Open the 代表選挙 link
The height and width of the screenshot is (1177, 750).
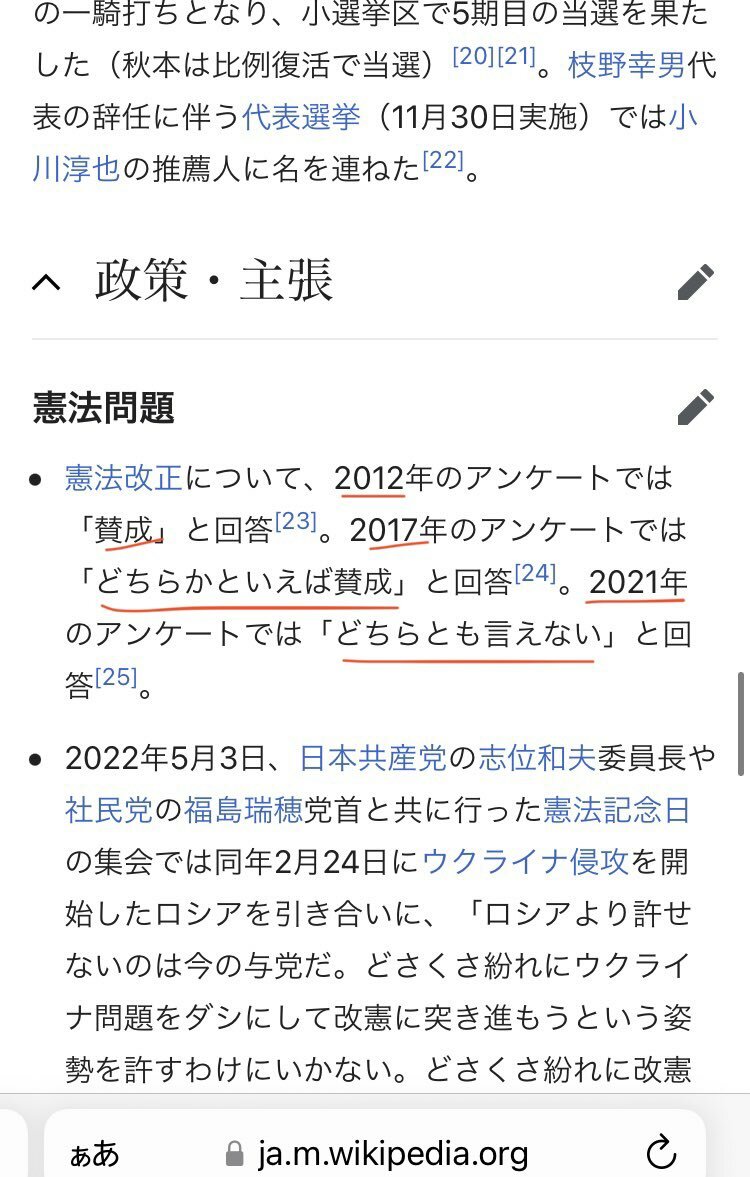(301, 117)
